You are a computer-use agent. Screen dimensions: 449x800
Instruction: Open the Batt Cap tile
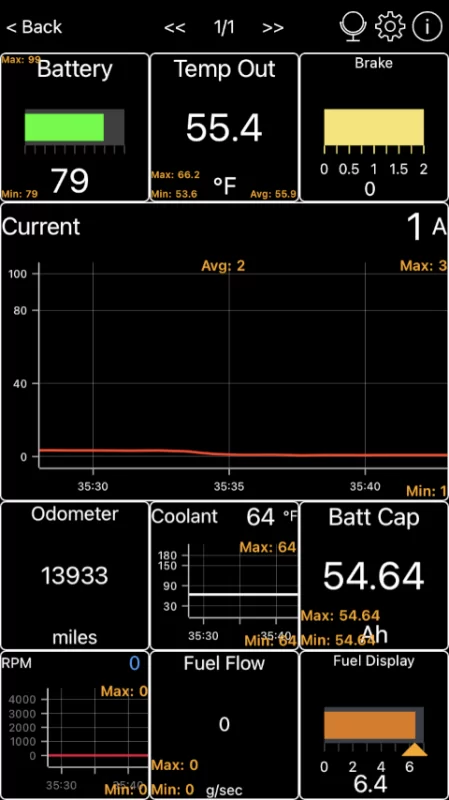pos(373,575)
